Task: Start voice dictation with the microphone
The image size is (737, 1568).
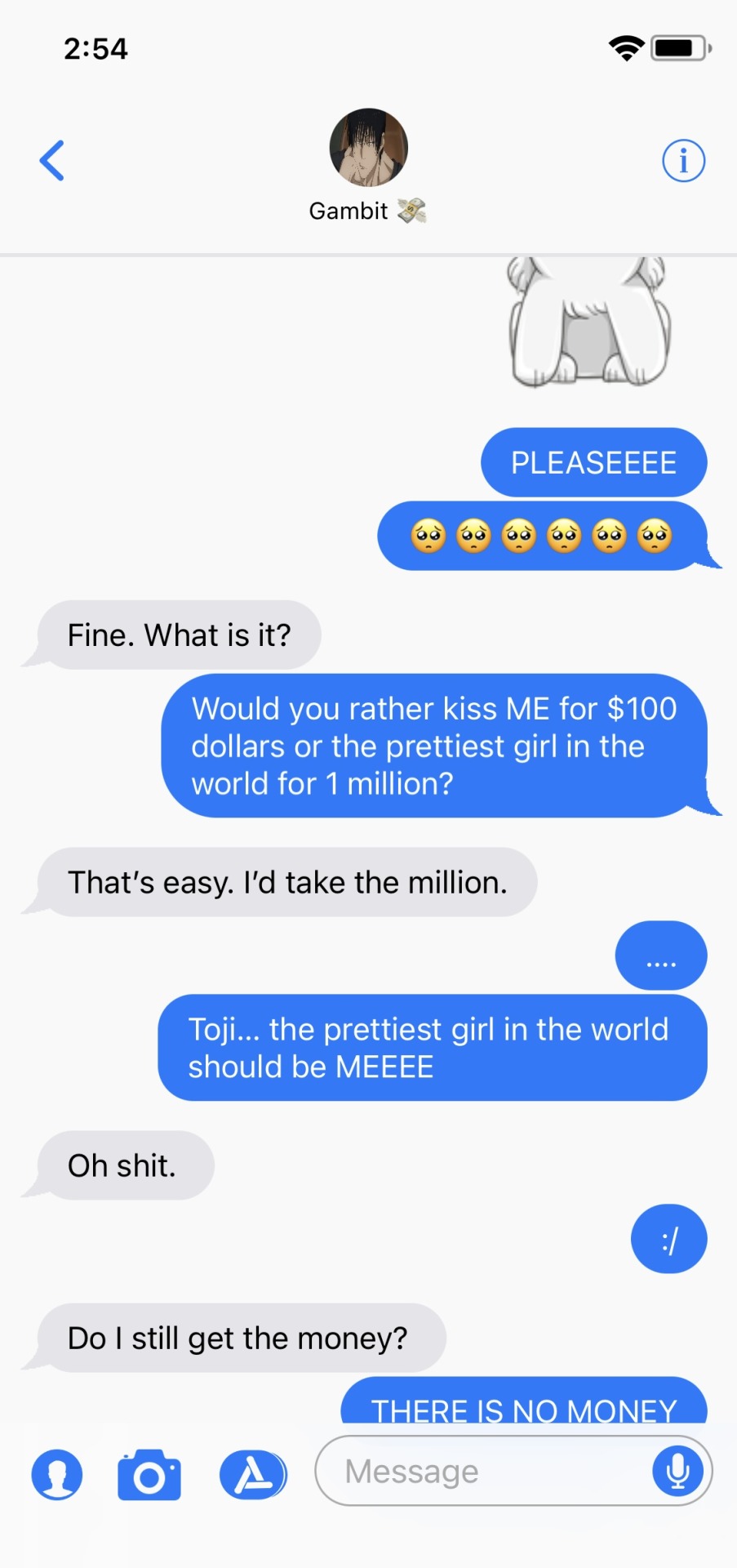Action: [x=677, y=1472]
